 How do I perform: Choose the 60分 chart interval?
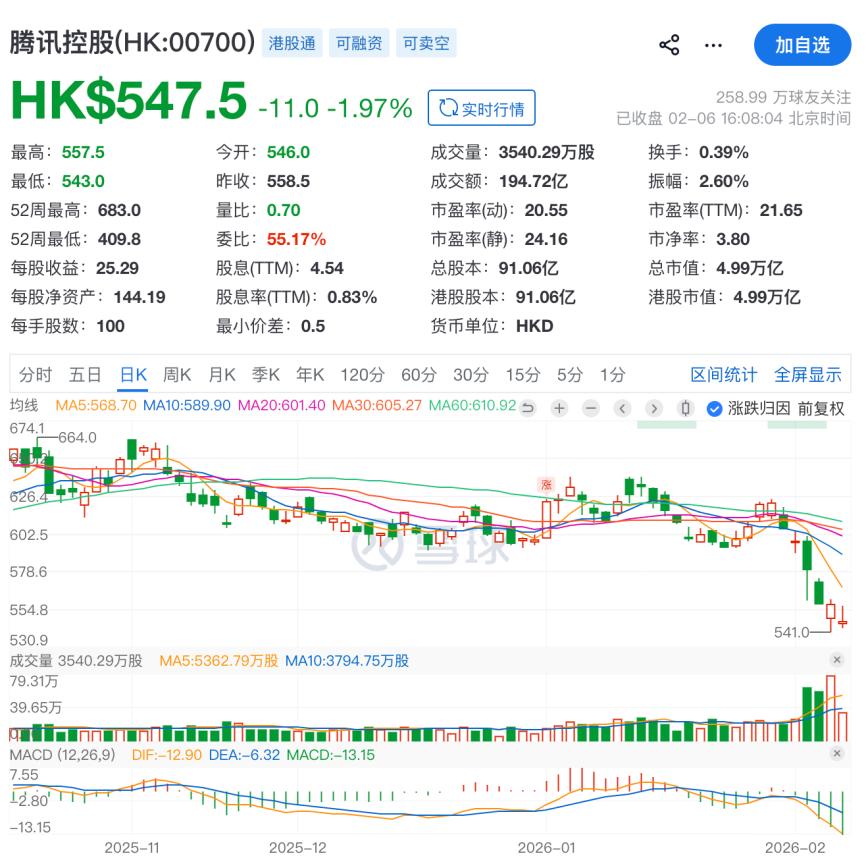pos(418,375)
